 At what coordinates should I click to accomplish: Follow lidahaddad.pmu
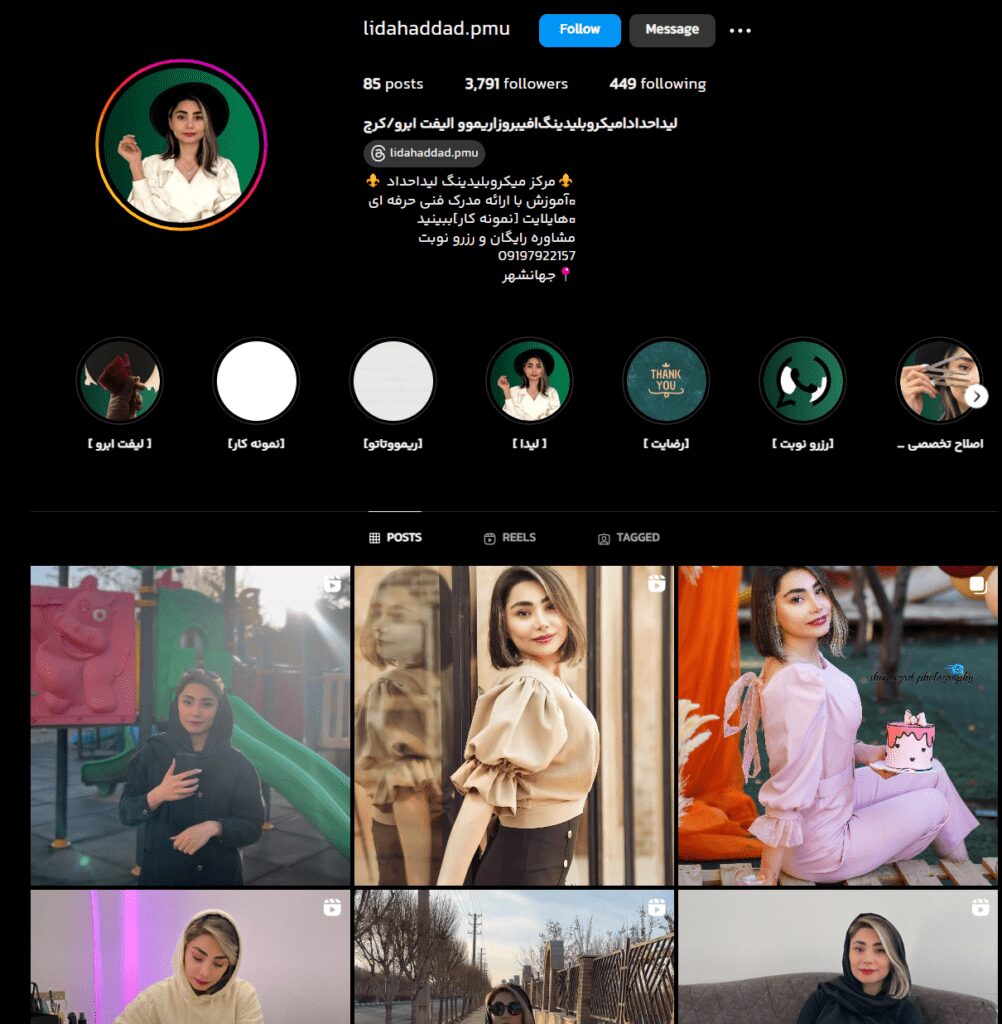click(x=579, y=30)
